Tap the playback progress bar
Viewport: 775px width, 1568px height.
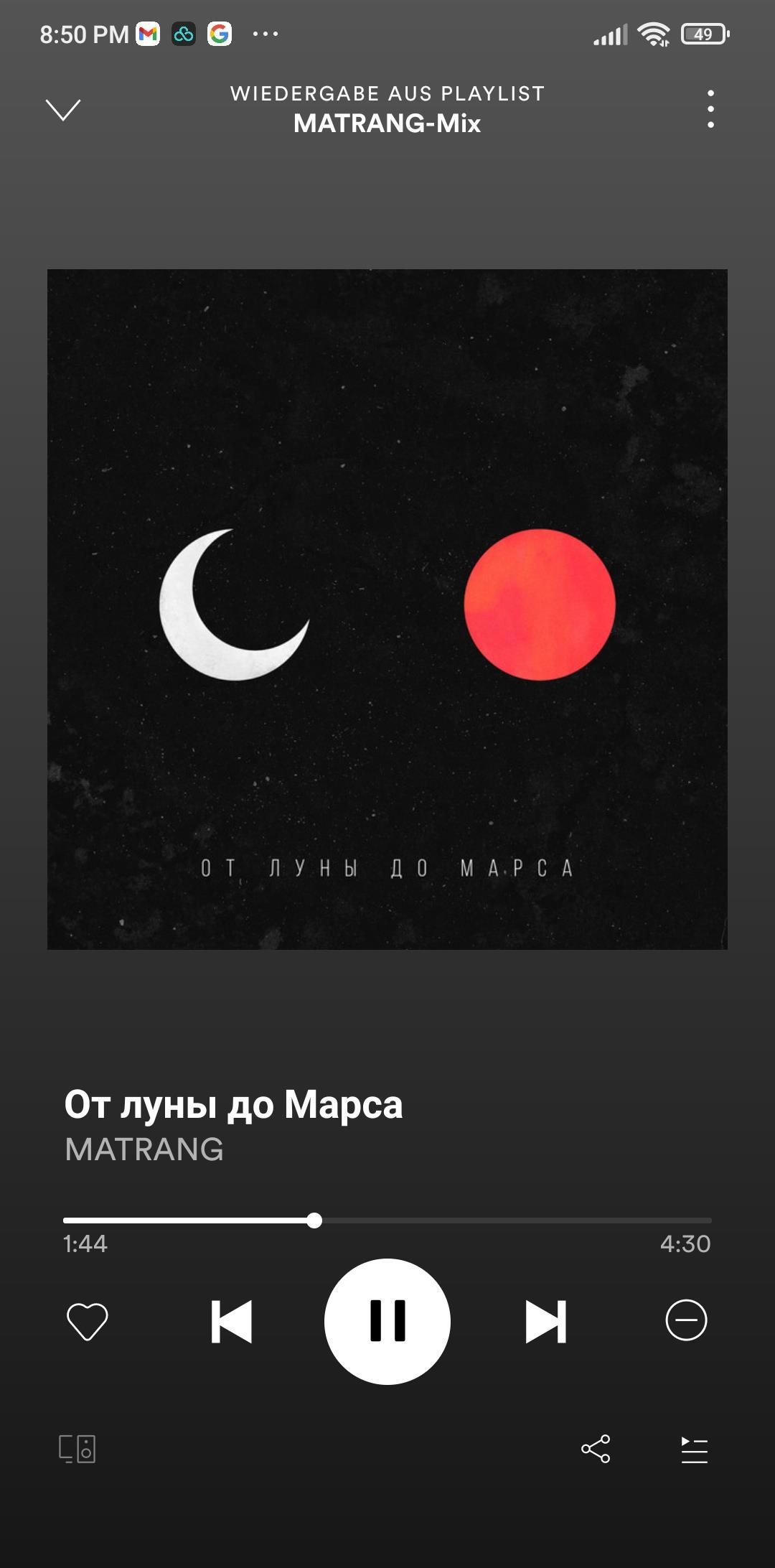point(387,1221)
